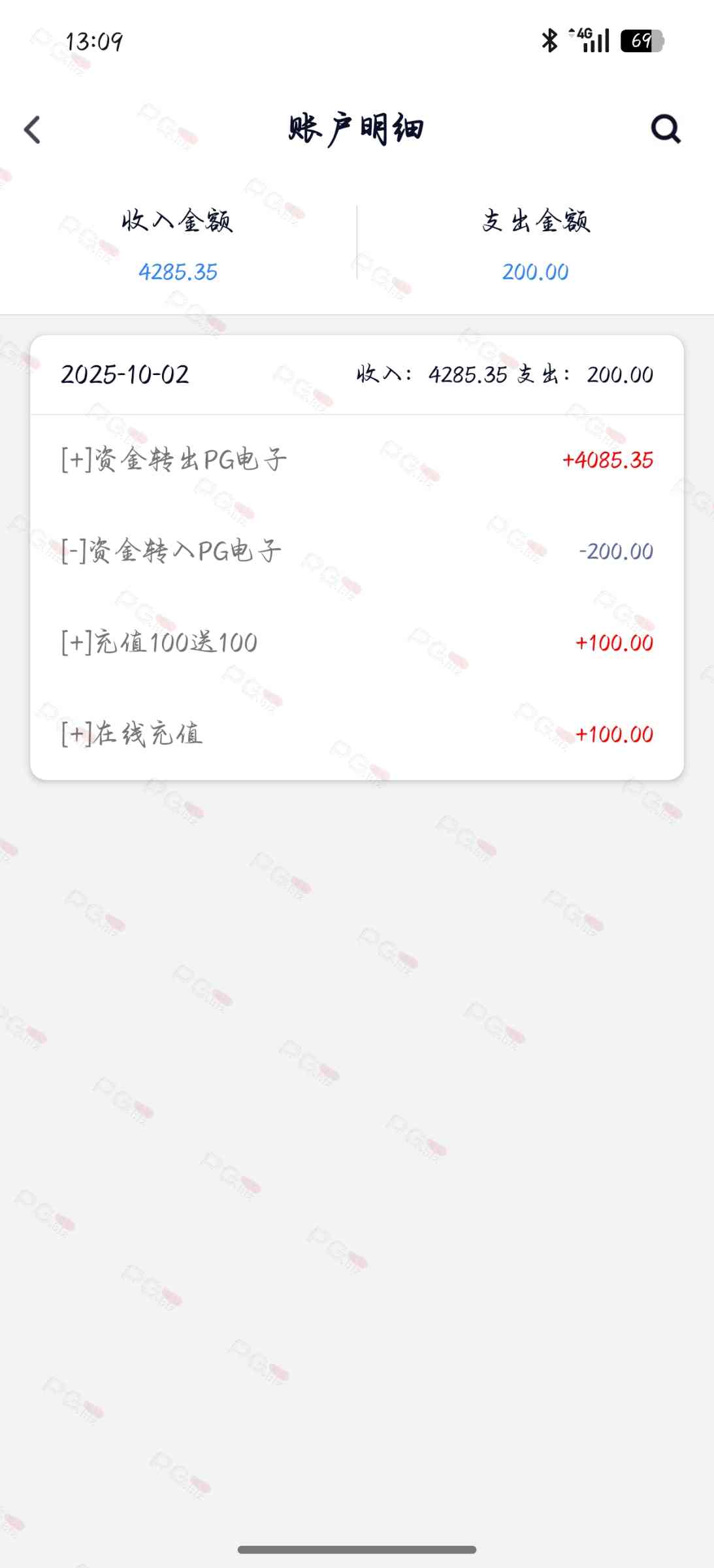Go back from the 账户明细 page
This screenshot has height=1568, width=714.
coord(32,129)
